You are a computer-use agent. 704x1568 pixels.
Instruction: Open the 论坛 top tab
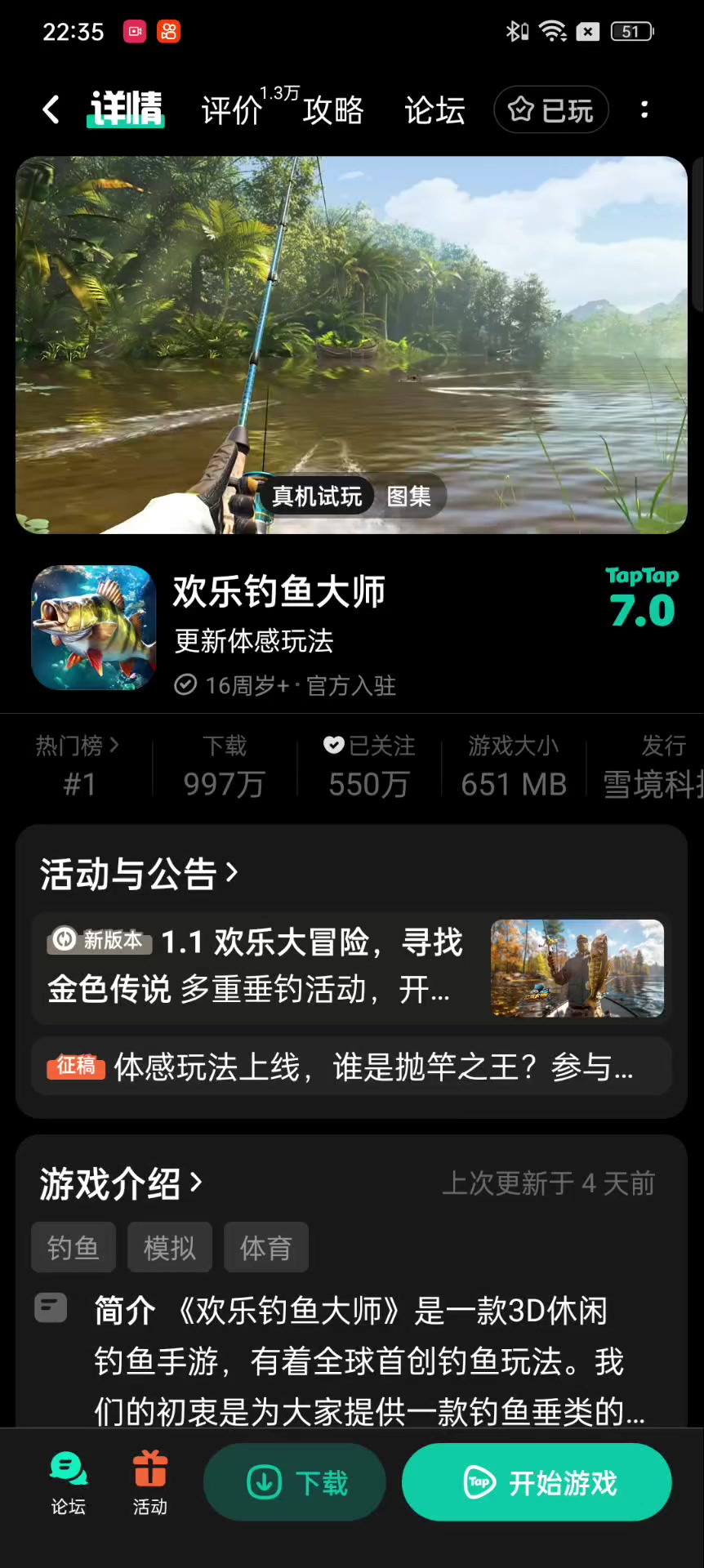click(434, 110)
